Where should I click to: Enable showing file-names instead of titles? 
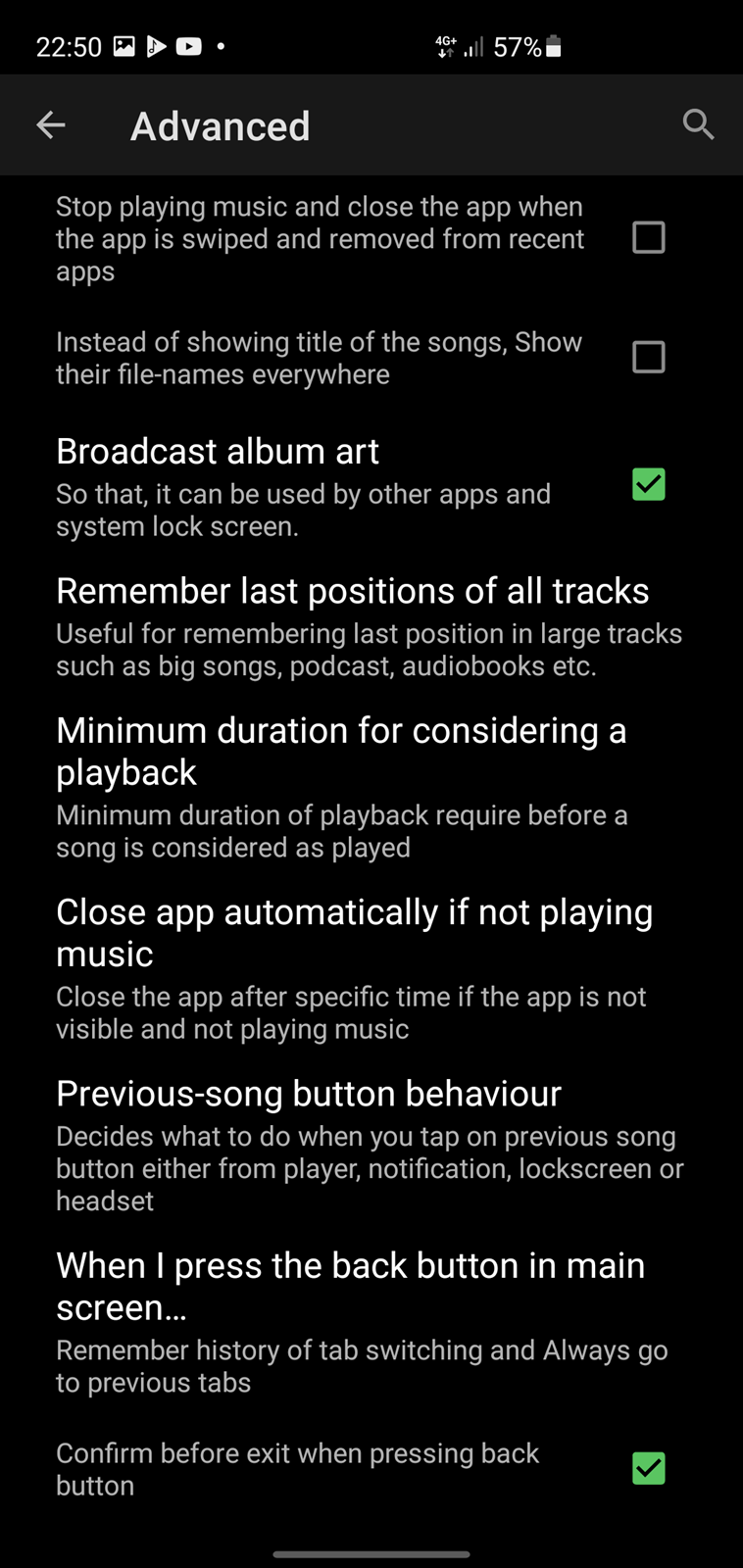pos(649,357)
